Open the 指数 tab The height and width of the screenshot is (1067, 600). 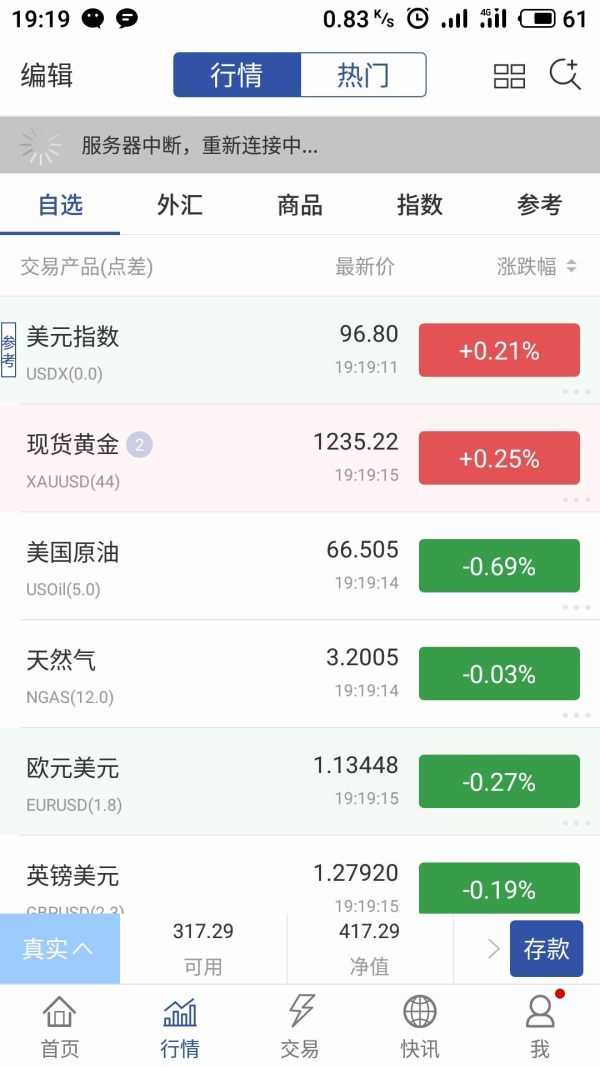coord(420,205)
